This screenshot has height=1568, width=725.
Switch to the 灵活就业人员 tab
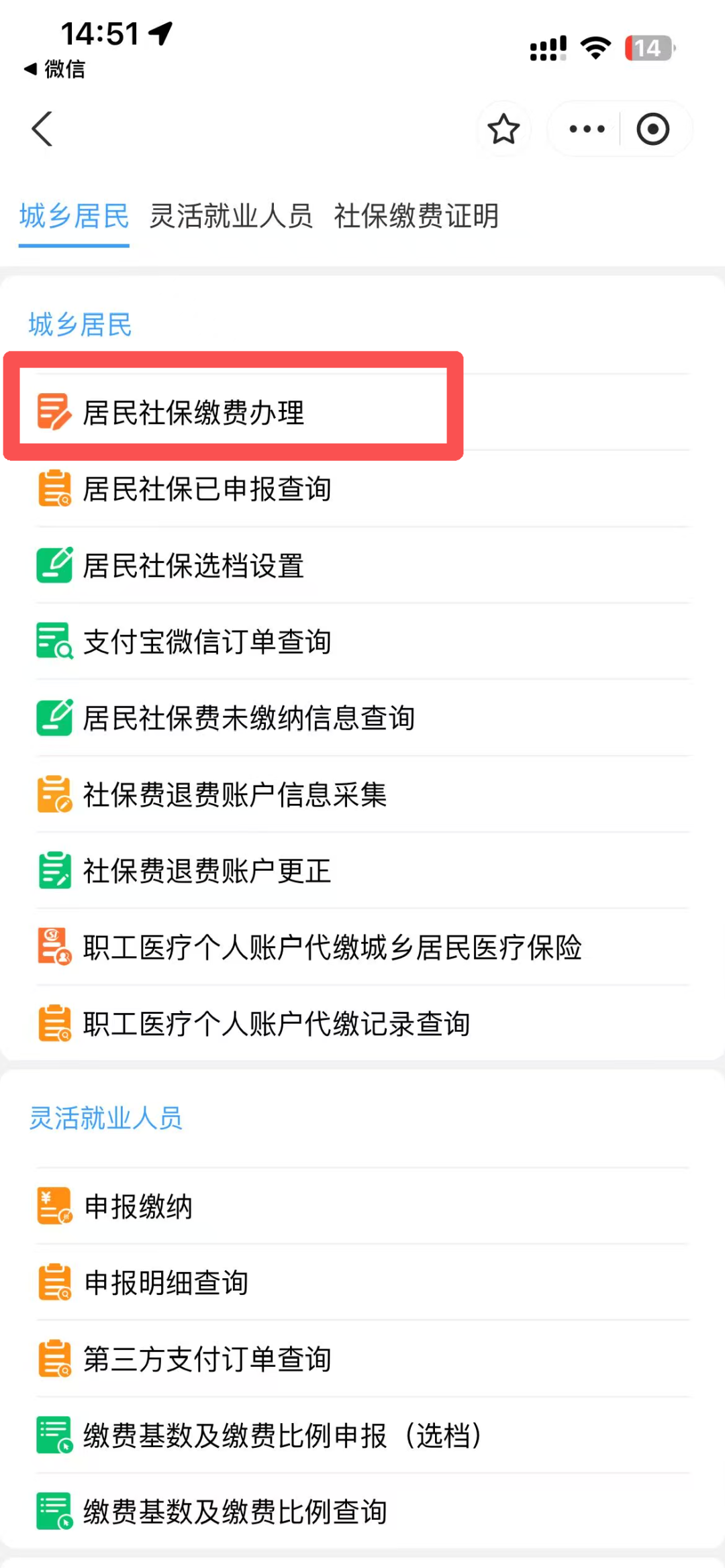231,216
